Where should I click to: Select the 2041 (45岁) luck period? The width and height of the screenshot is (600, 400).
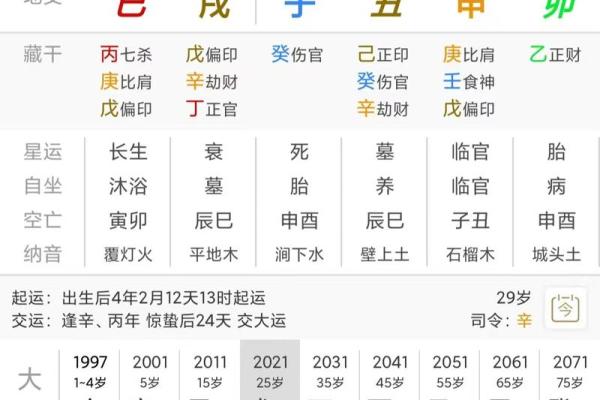(x=390, y=370)
